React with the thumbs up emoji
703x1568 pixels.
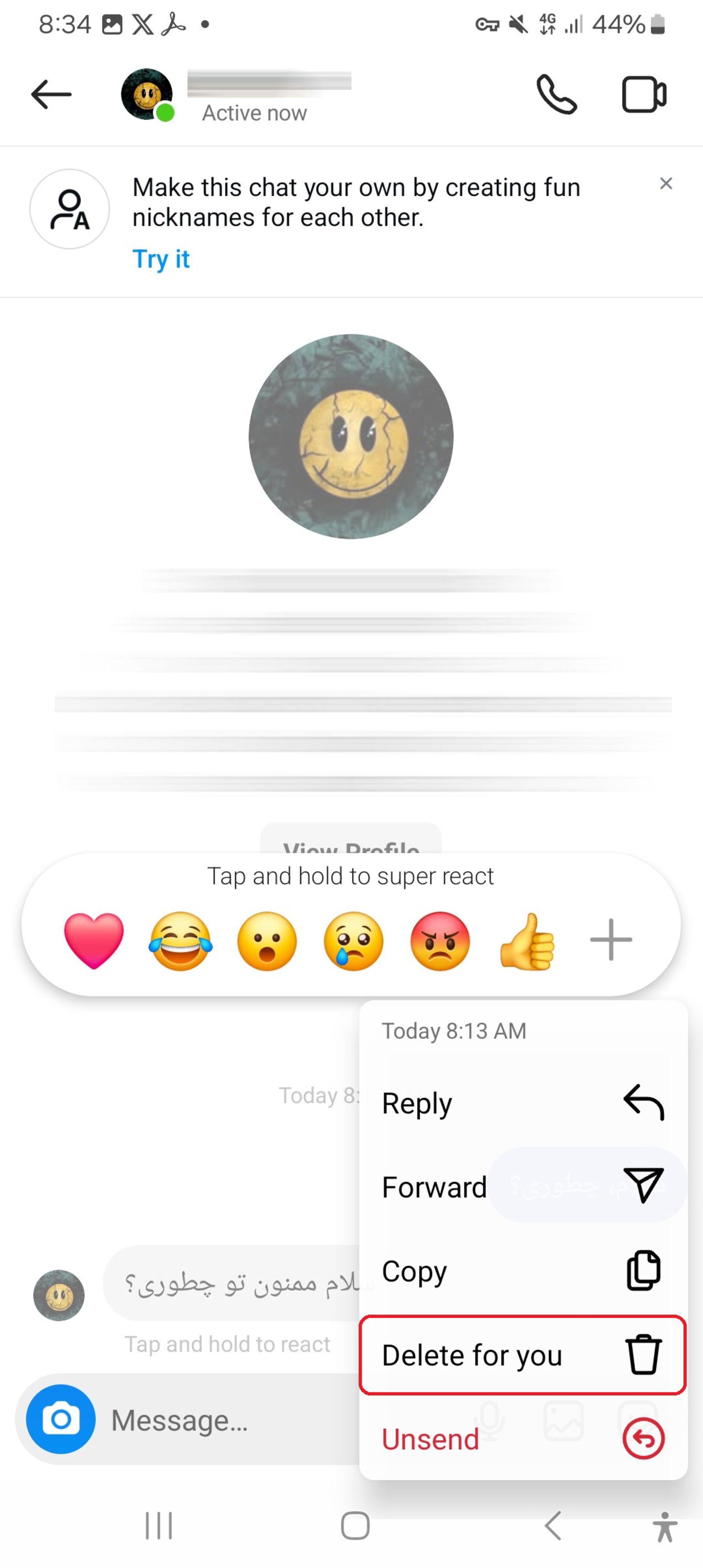[x=527, y=940]
